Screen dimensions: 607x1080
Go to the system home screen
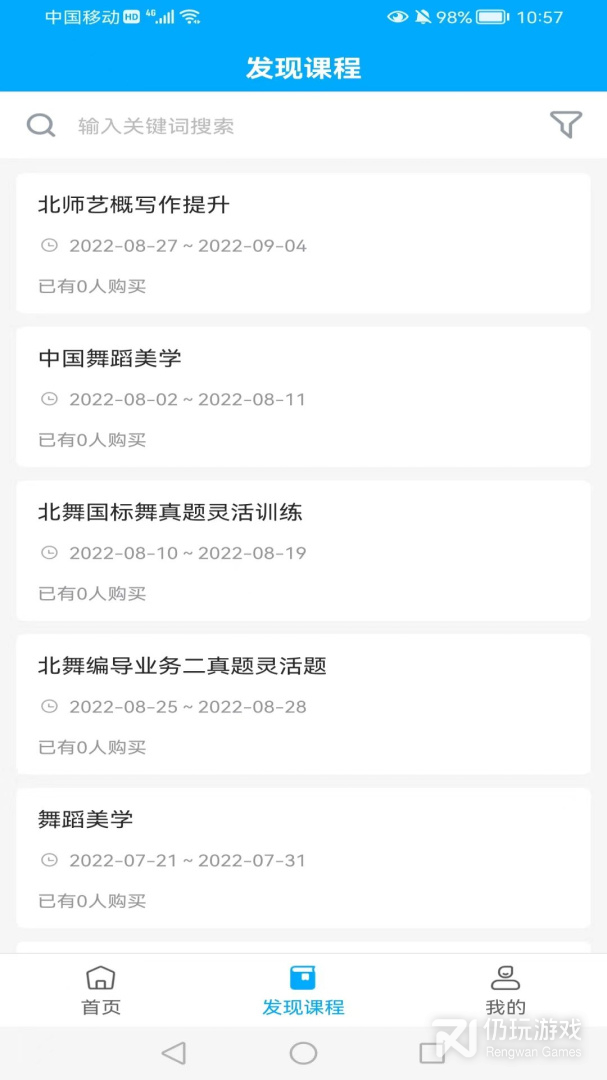(303, 1052)
